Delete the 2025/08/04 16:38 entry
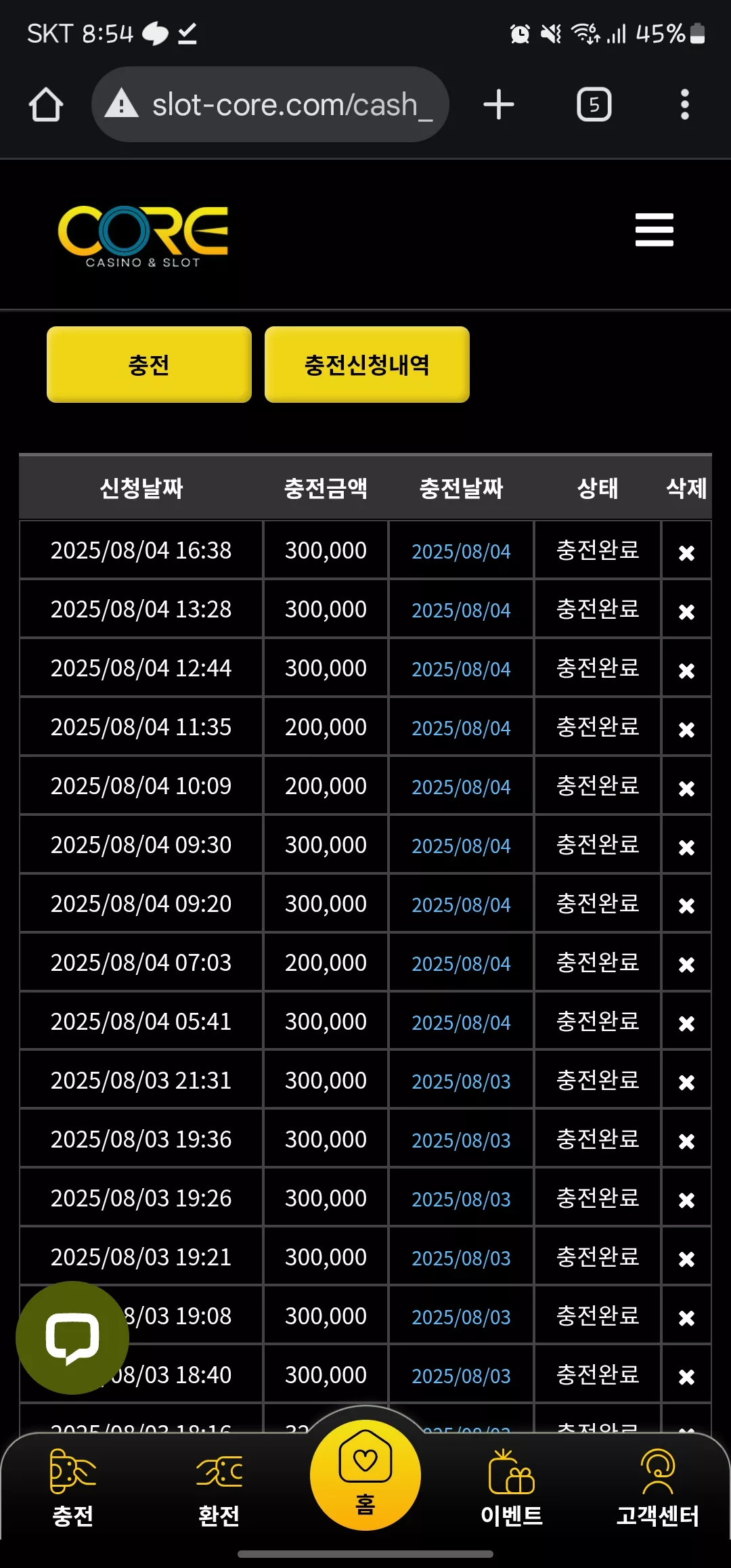The height and width of the screenshot is (1568, 731). point(686,552)
